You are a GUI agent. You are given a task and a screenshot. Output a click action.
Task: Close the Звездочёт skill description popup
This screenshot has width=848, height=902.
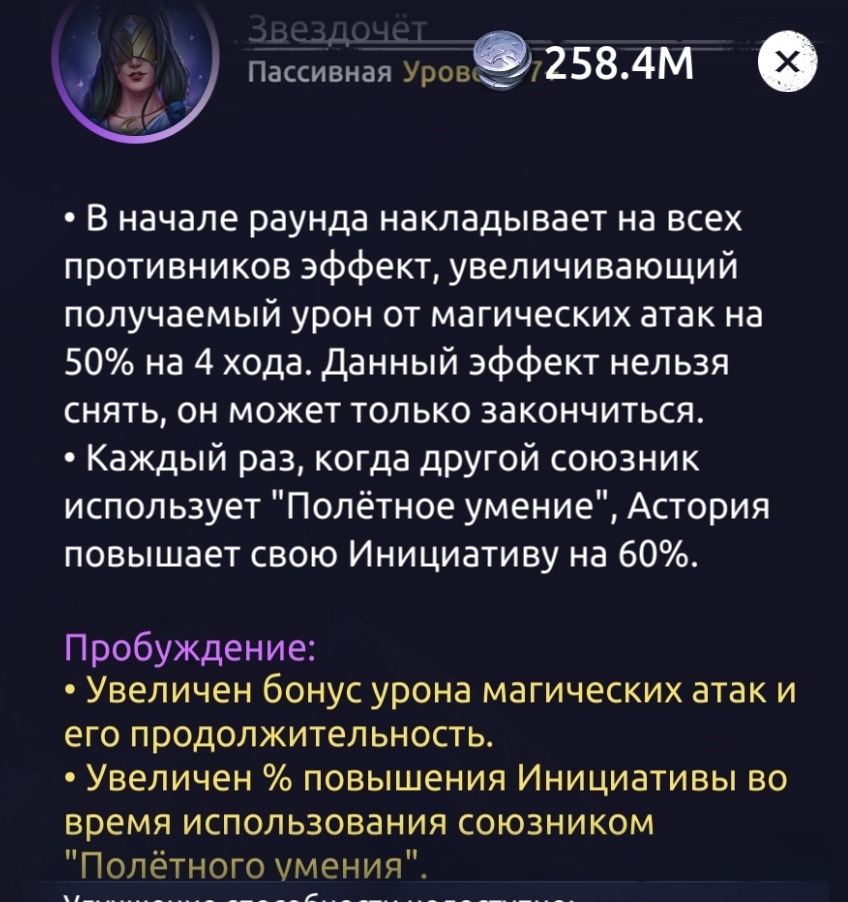pos(787,65)
